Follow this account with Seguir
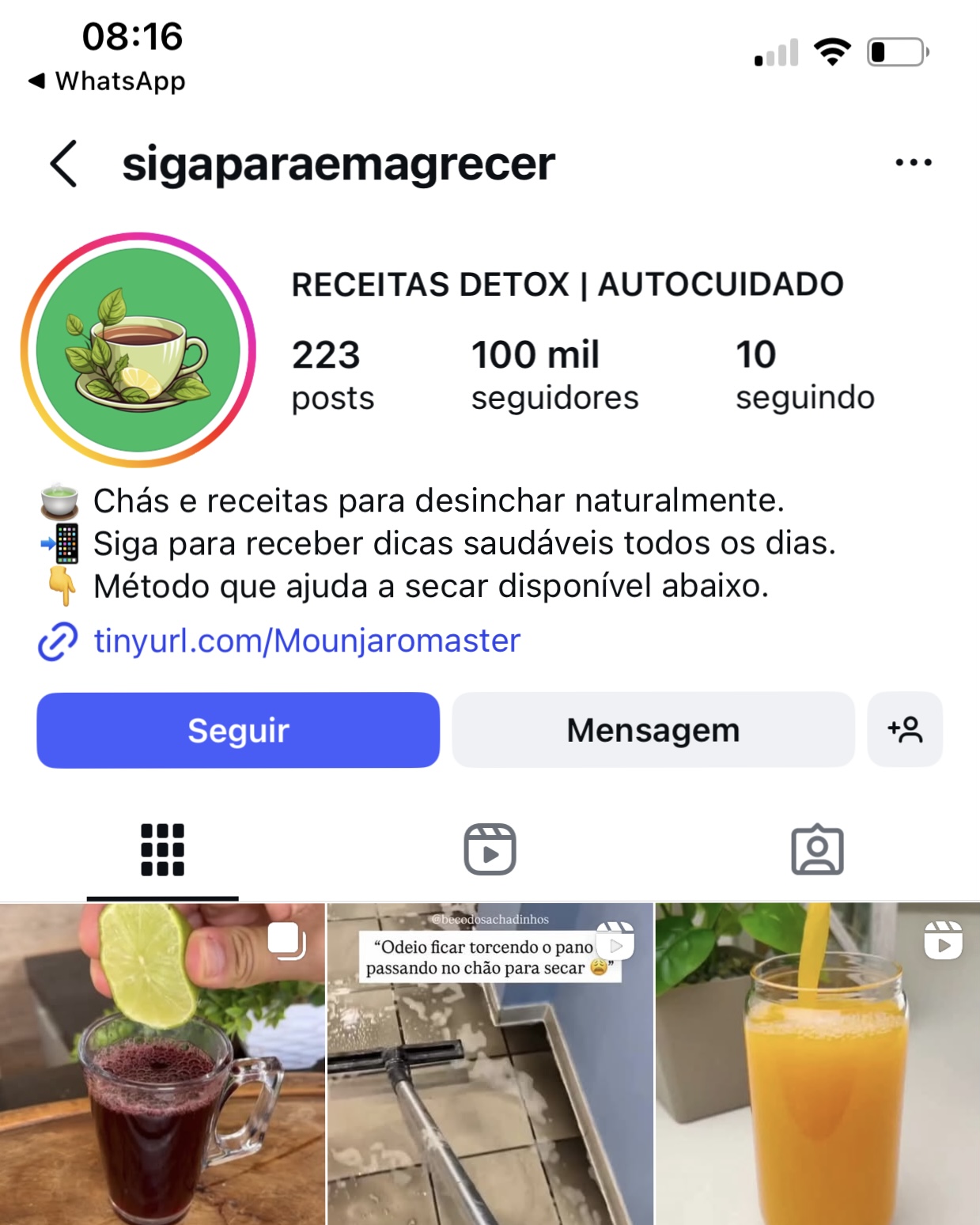The height and width of the screenshot is (1225, 980). tap(238, 730)
